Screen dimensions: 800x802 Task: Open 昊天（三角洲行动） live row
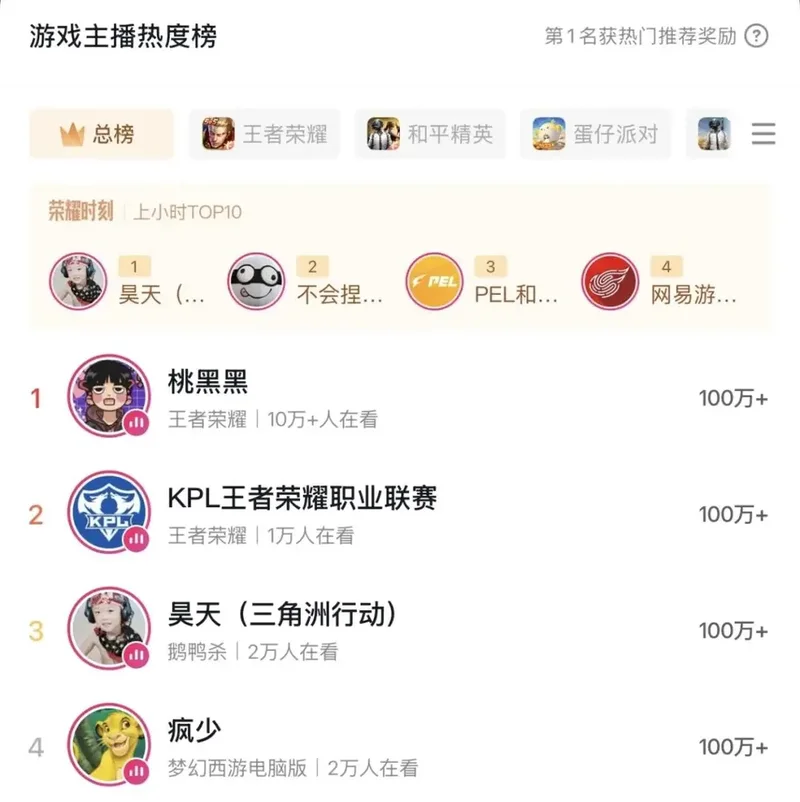coord(400,630)
